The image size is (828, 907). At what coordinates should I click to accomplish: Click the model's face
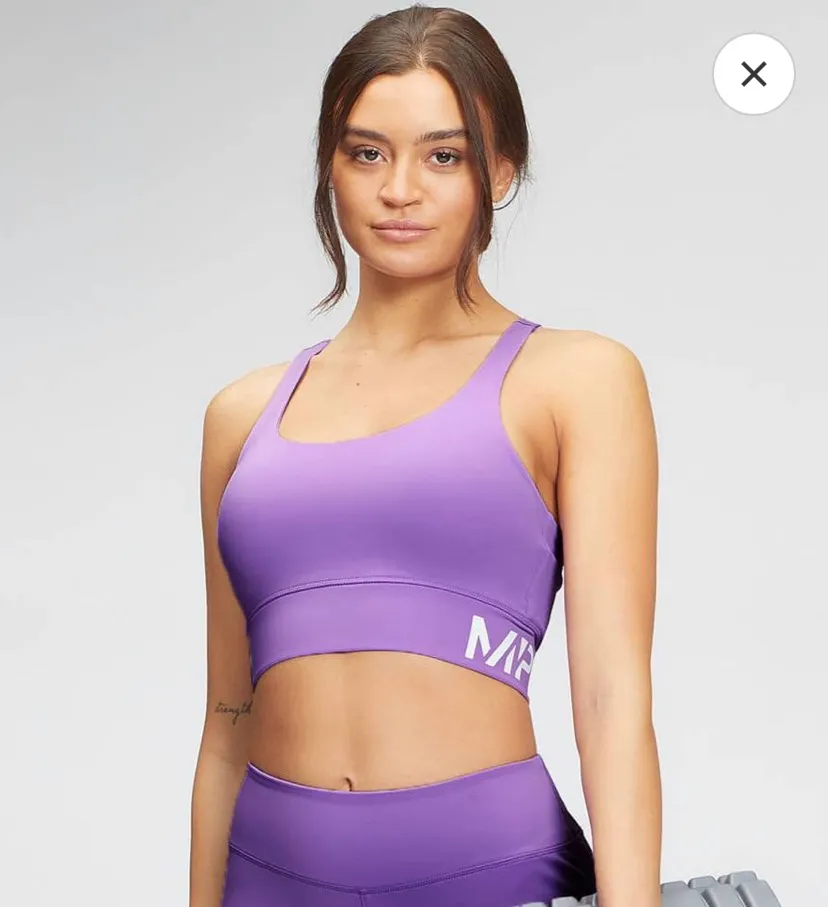tap(400, 180)
